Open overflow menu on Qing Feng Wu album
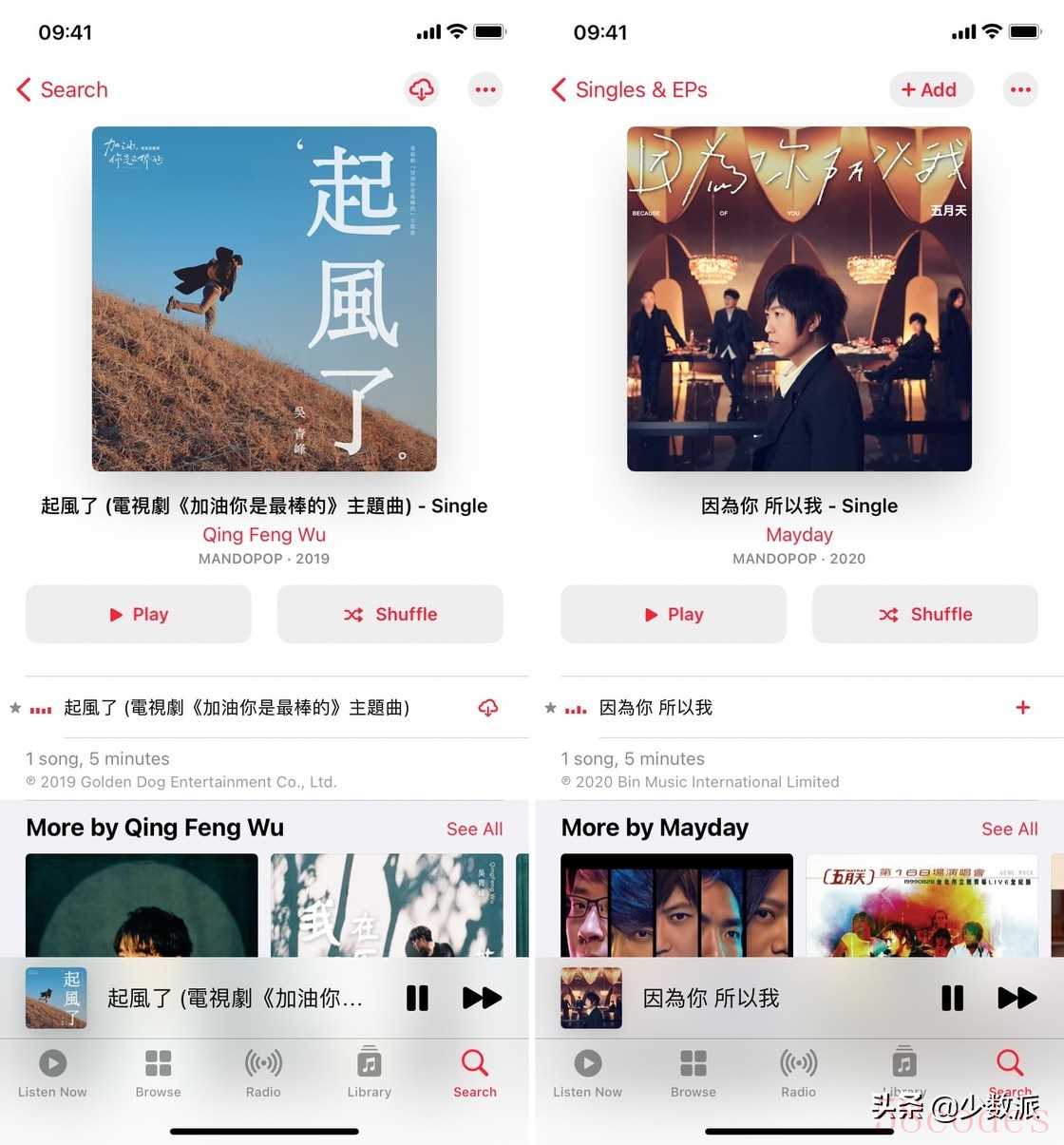 coord(485,89)
